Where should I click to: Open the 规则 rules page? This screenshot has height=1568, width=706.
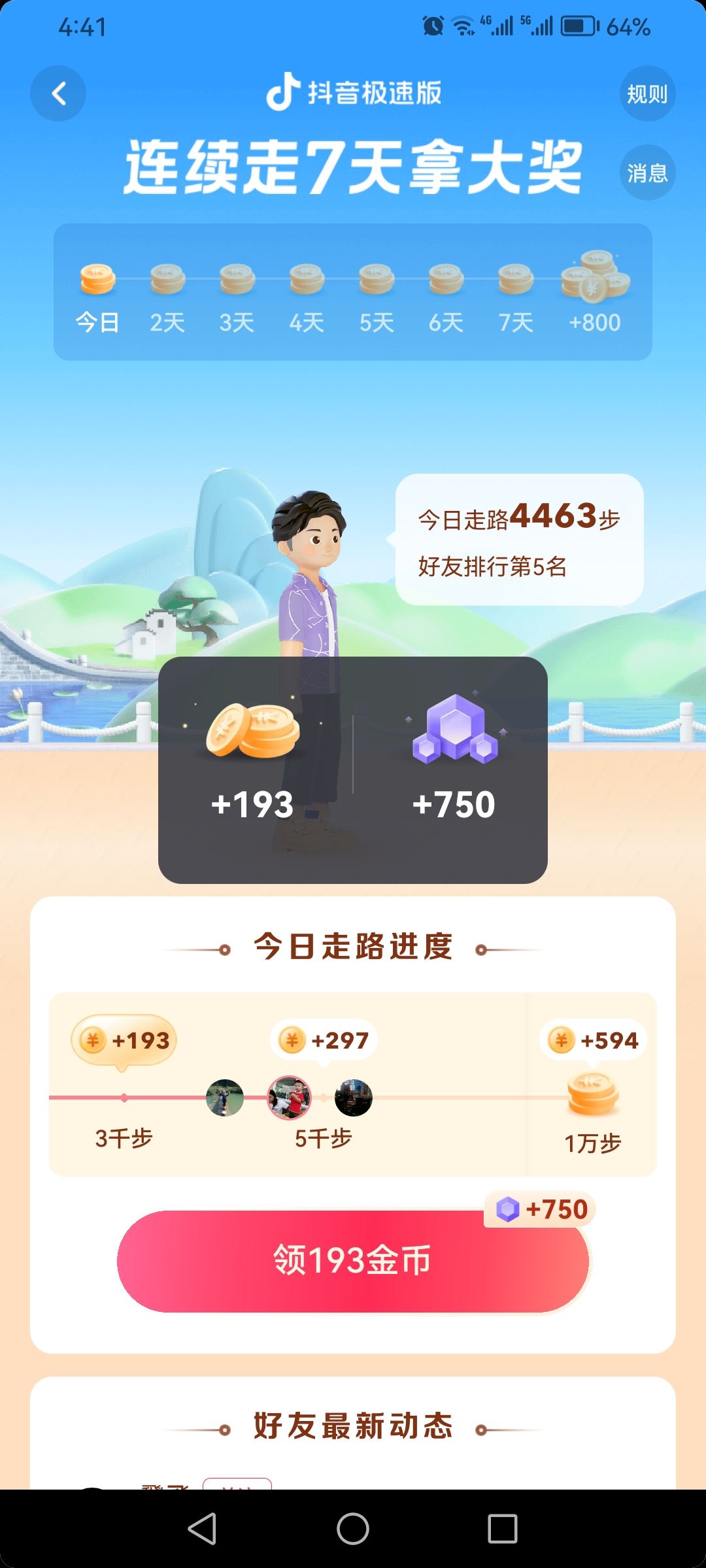[647, 93]
